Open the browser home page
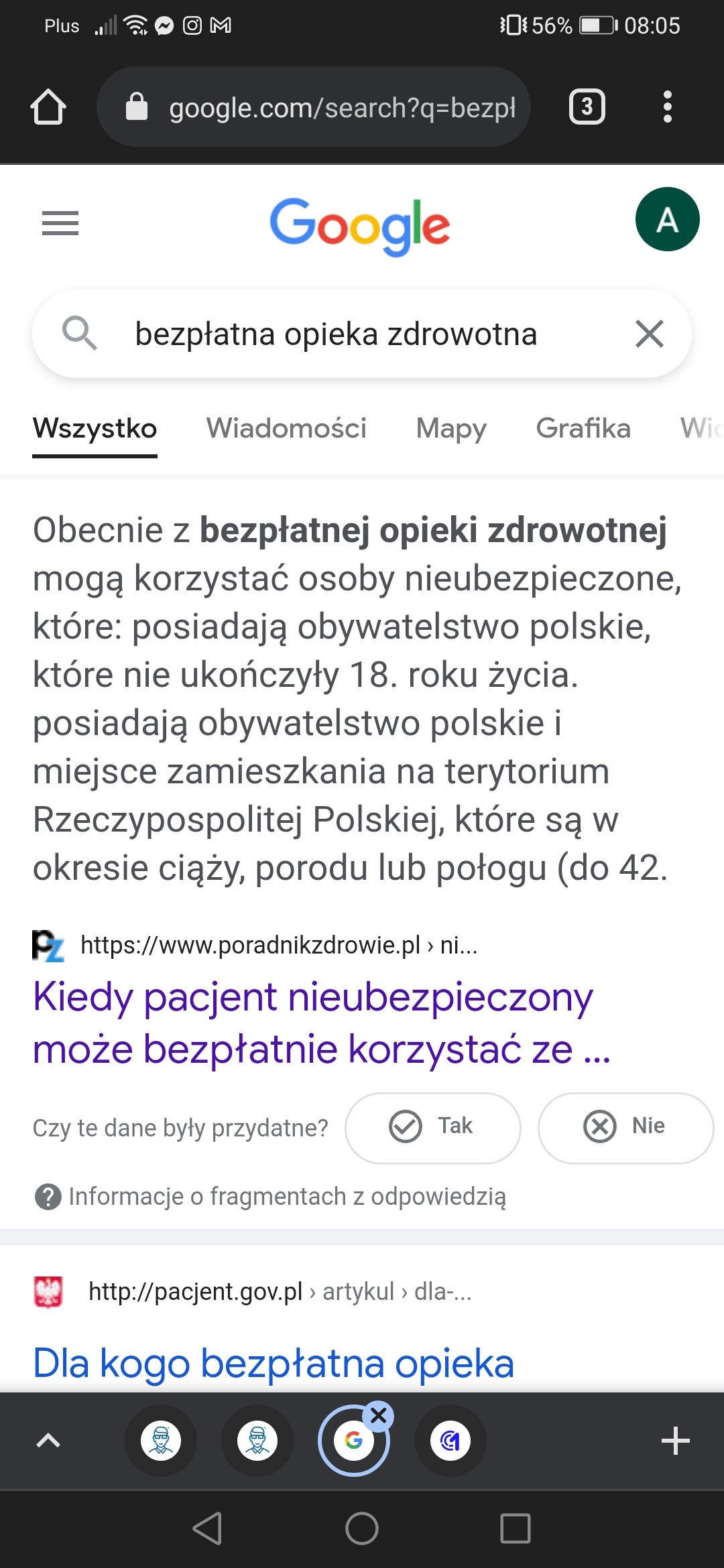The width and height of the screenshot is (724, 1568). coord(48,107)
